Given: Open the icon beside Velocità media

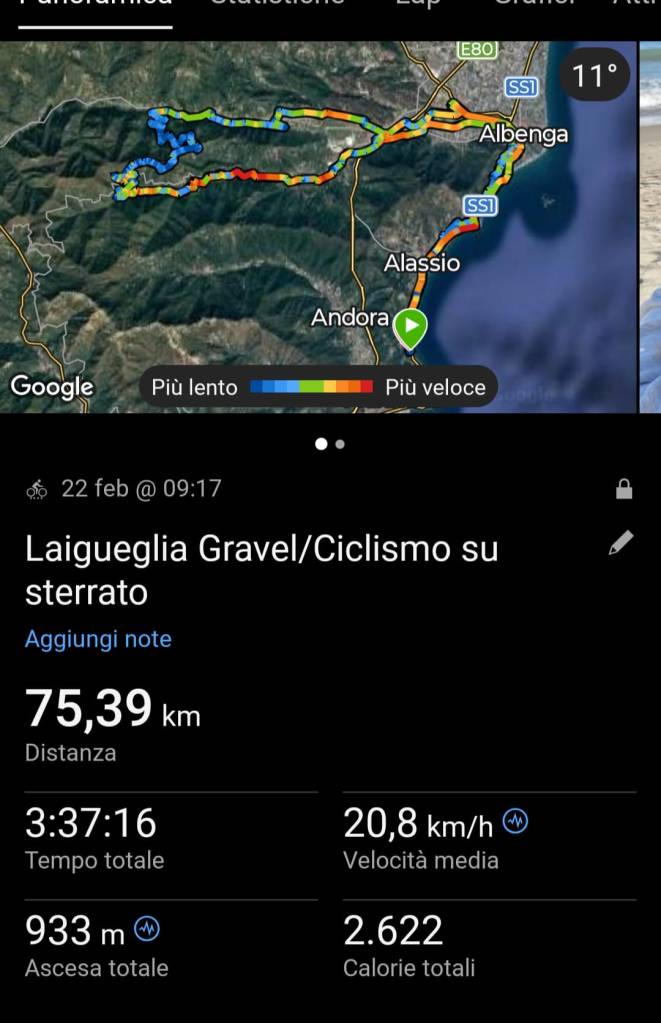Looking at the screenshot, I should tap(516, 822).
